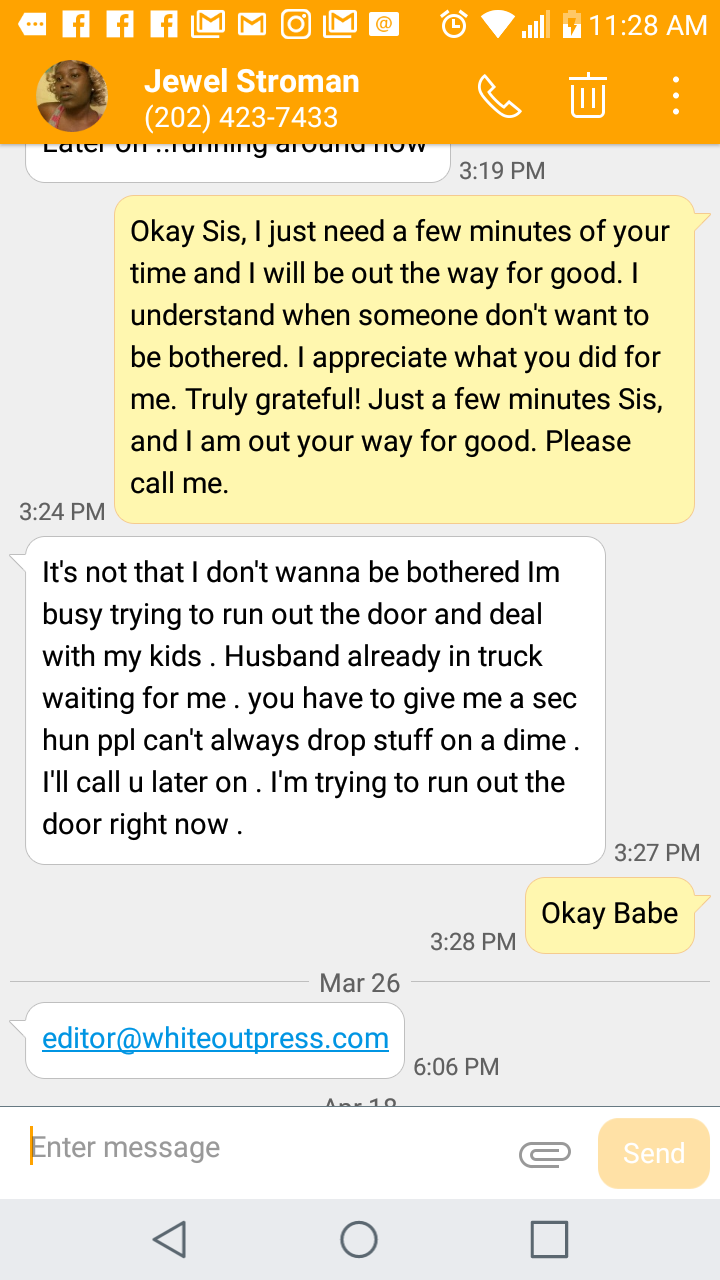Screen dimensions: 720x1280
Task: Open the recent apps view
Action: (549, 1240)
